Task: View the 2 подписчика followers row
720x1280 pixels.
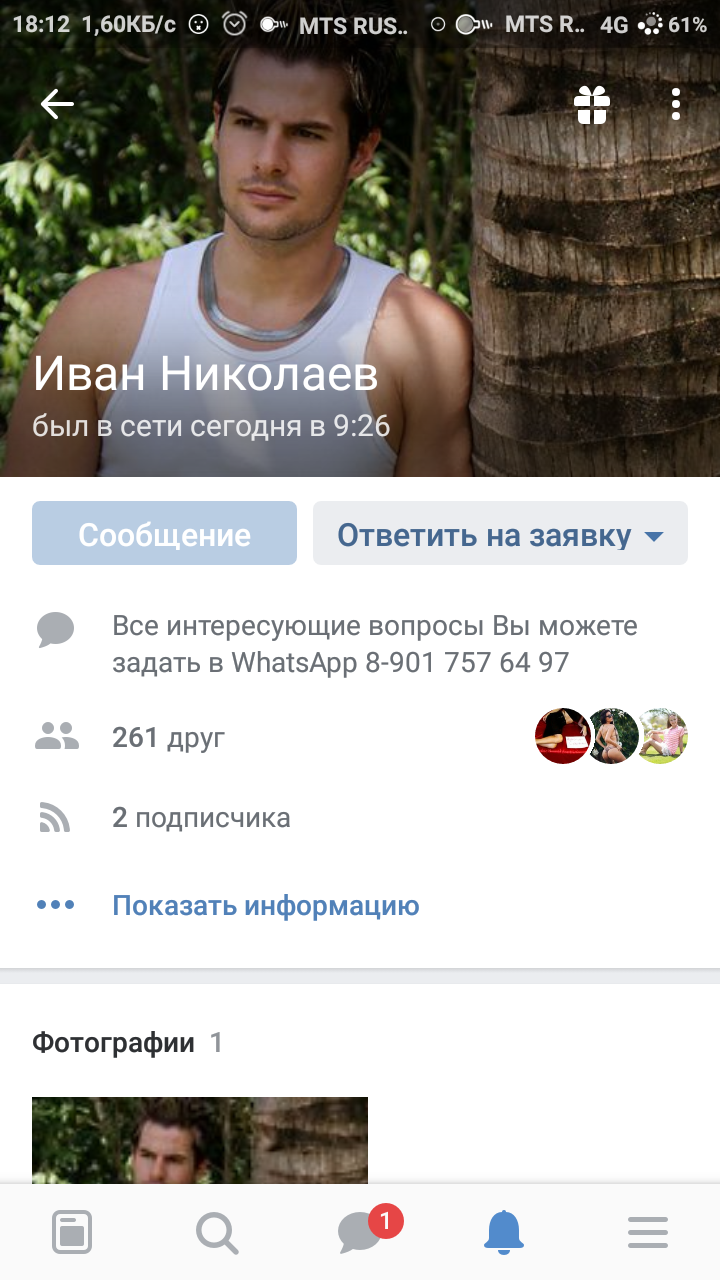Action: click(360, 818)
